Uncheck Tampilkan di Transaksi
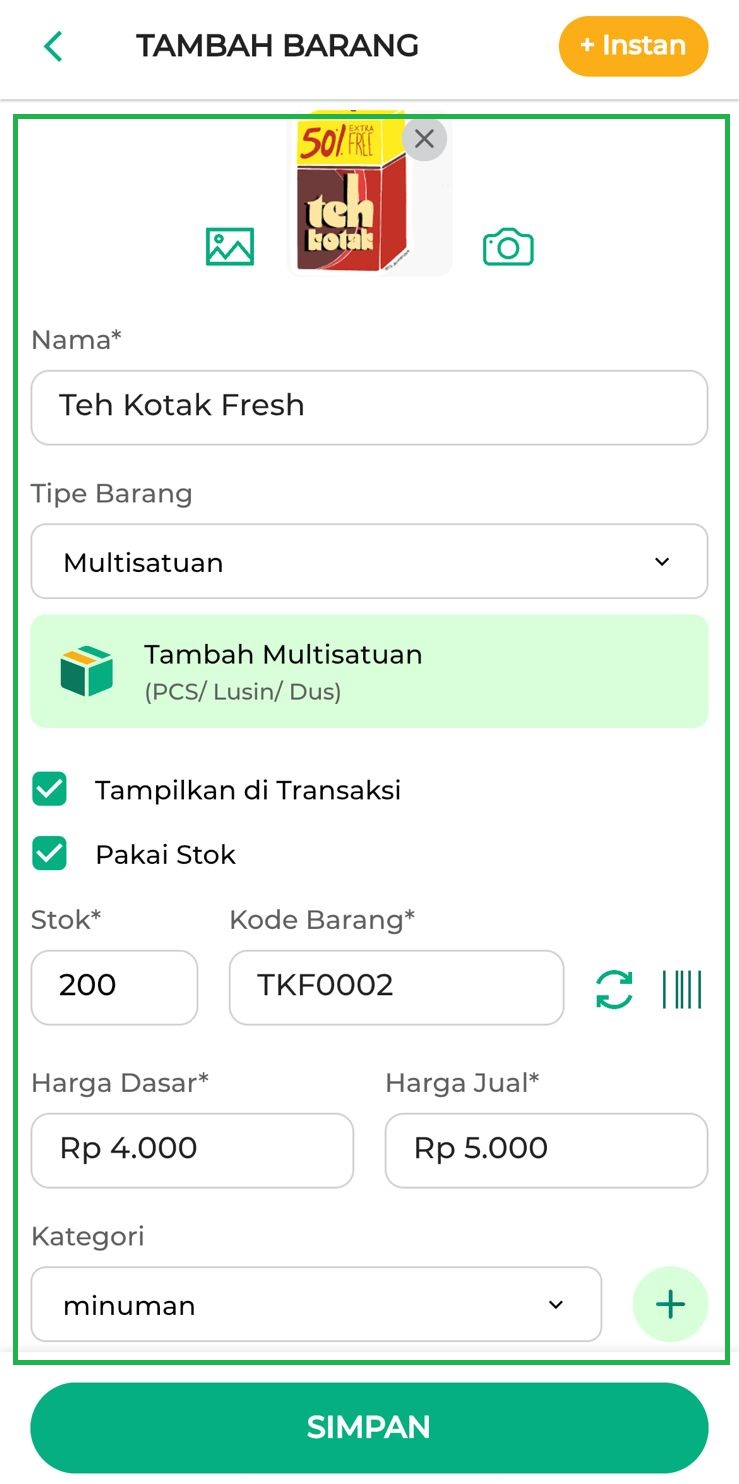 [x=49, y=789]
